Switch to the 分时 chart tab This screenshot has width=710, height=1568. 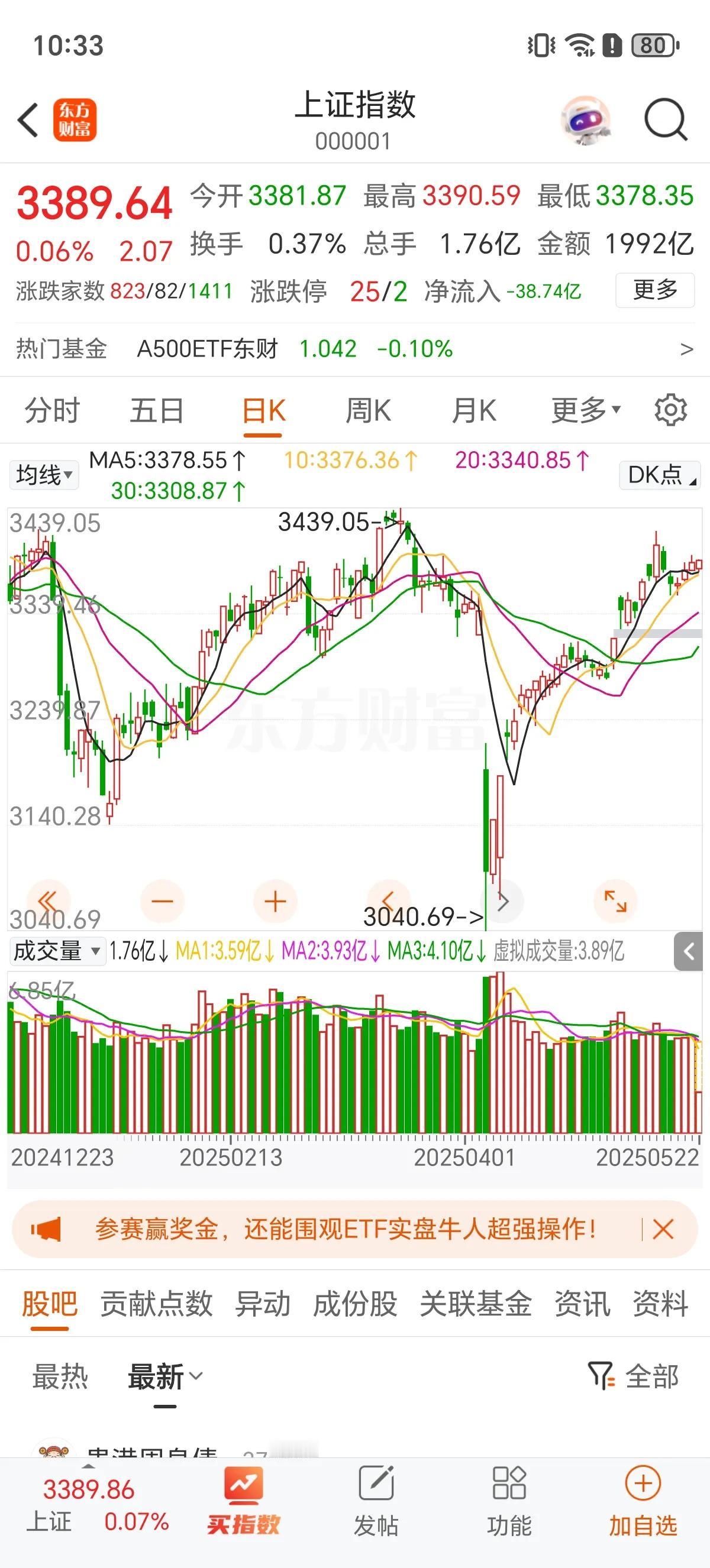(53, 410)
